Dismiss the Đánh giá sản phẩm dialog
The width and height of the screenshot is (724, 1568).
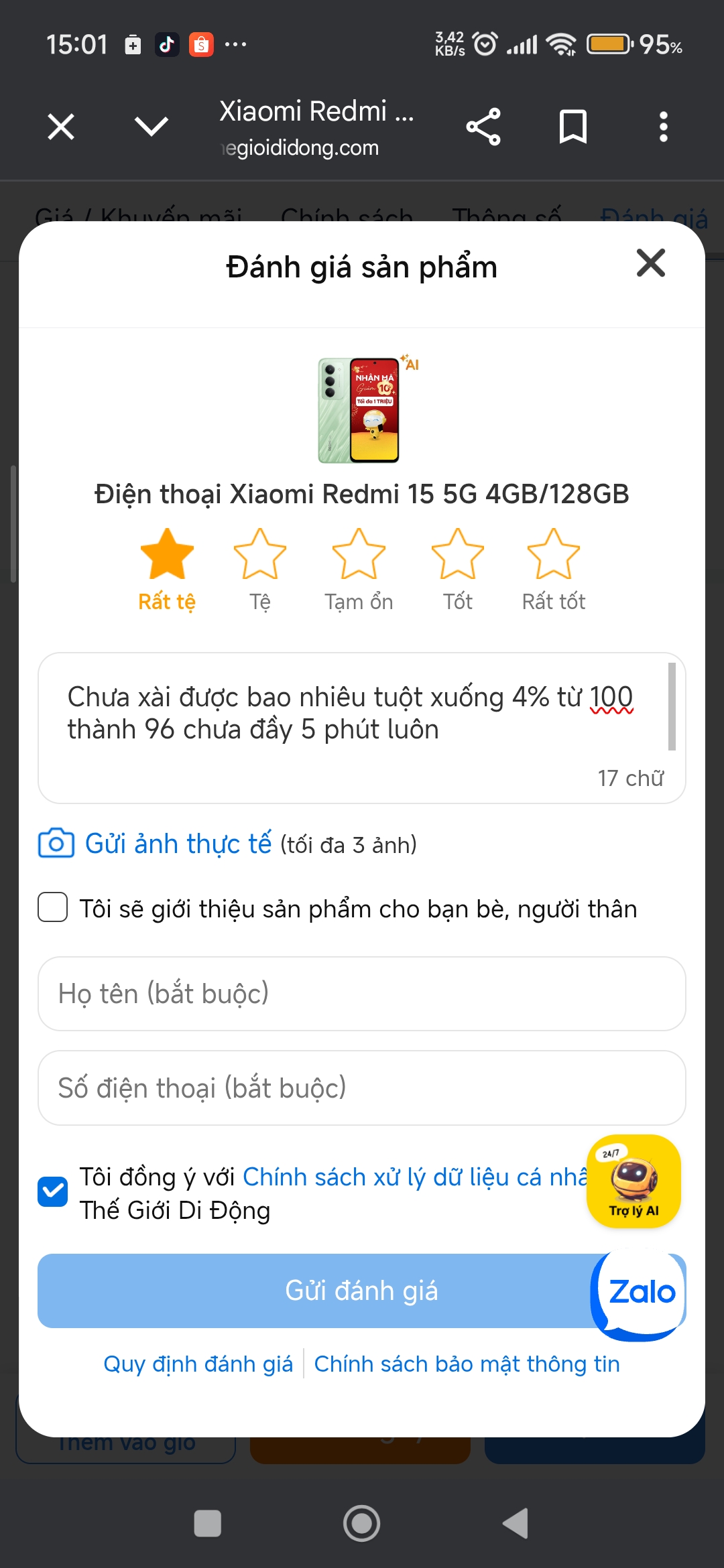pos(650,263)
